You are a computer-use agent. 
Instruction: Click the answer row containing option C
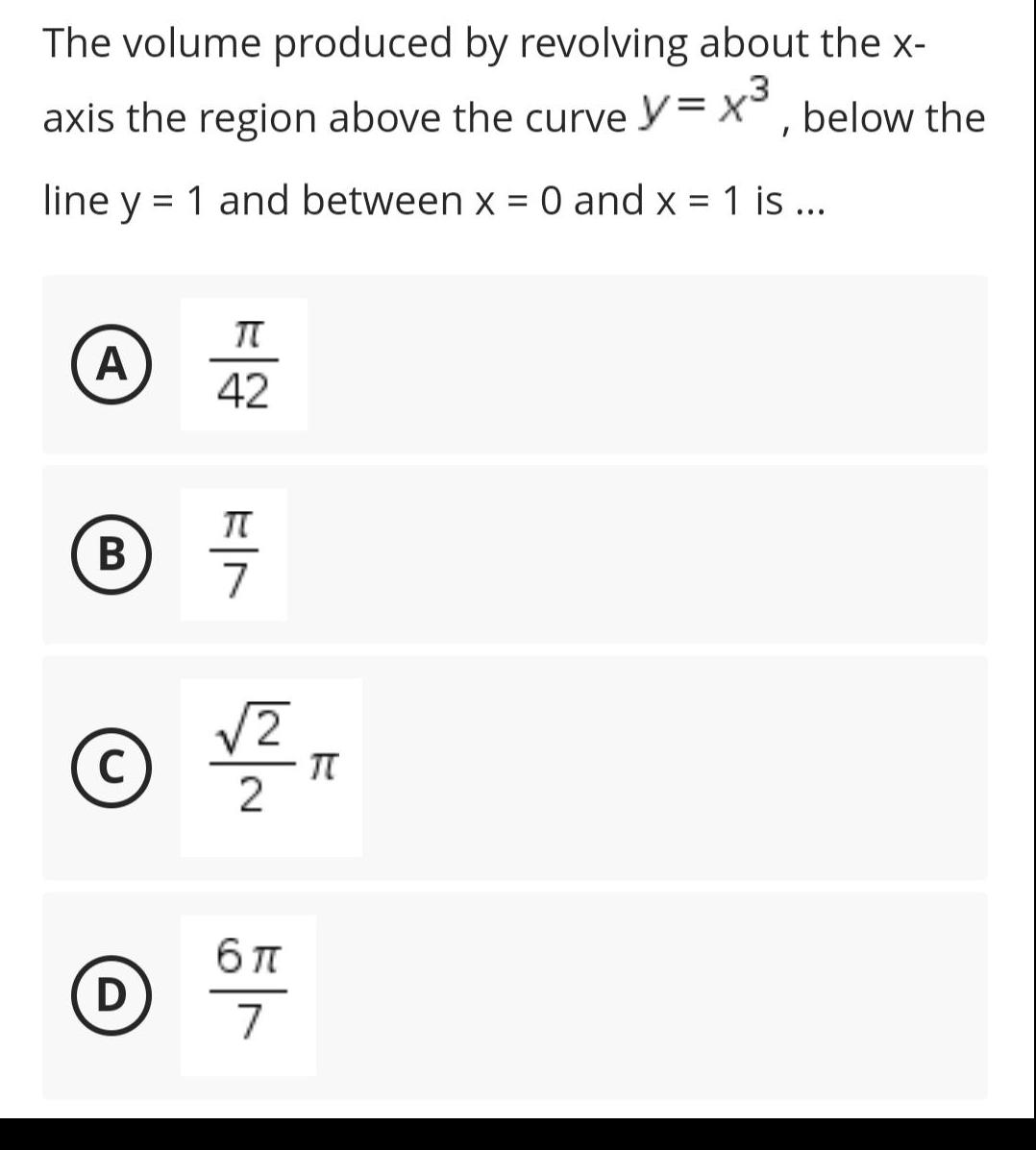click(514, 766)
